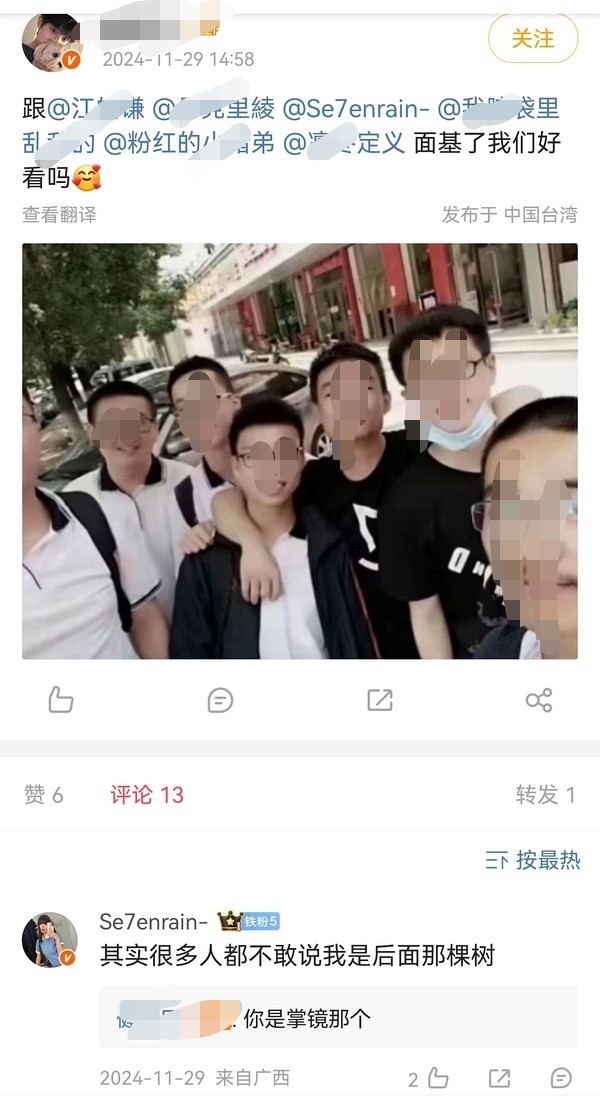Reply to Se7enrain-'s comment via the bubble icon

click(x=561, y=1078)
